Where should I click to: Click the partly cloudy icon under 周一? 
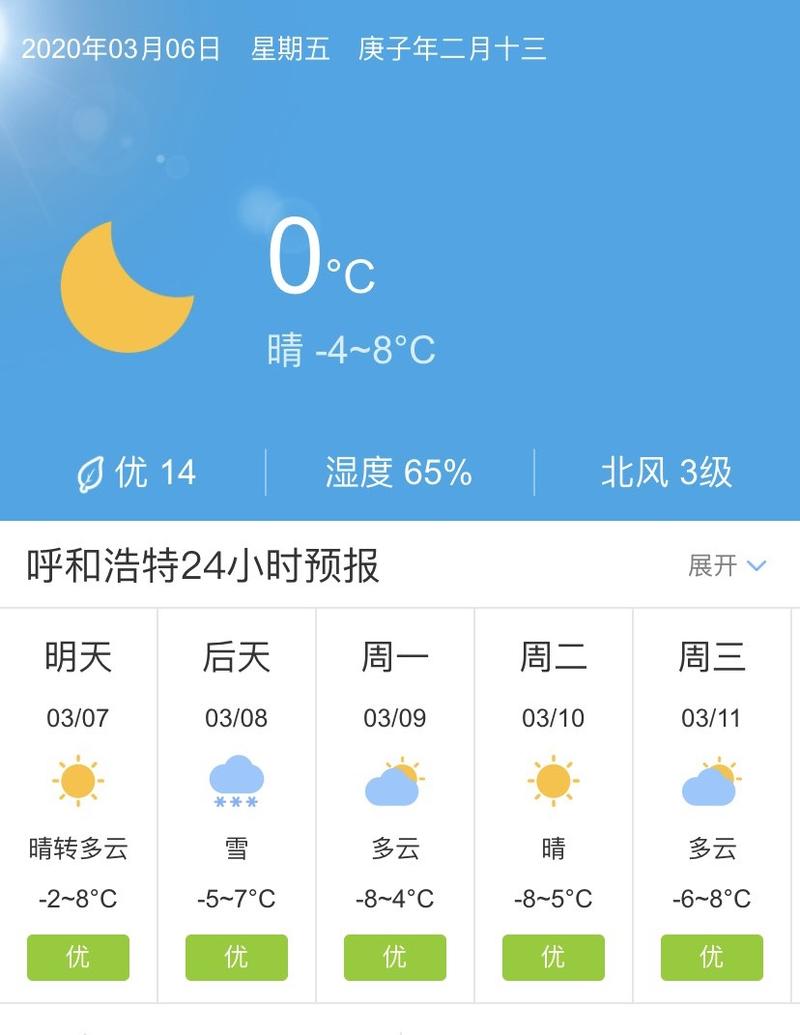(394, 784)
